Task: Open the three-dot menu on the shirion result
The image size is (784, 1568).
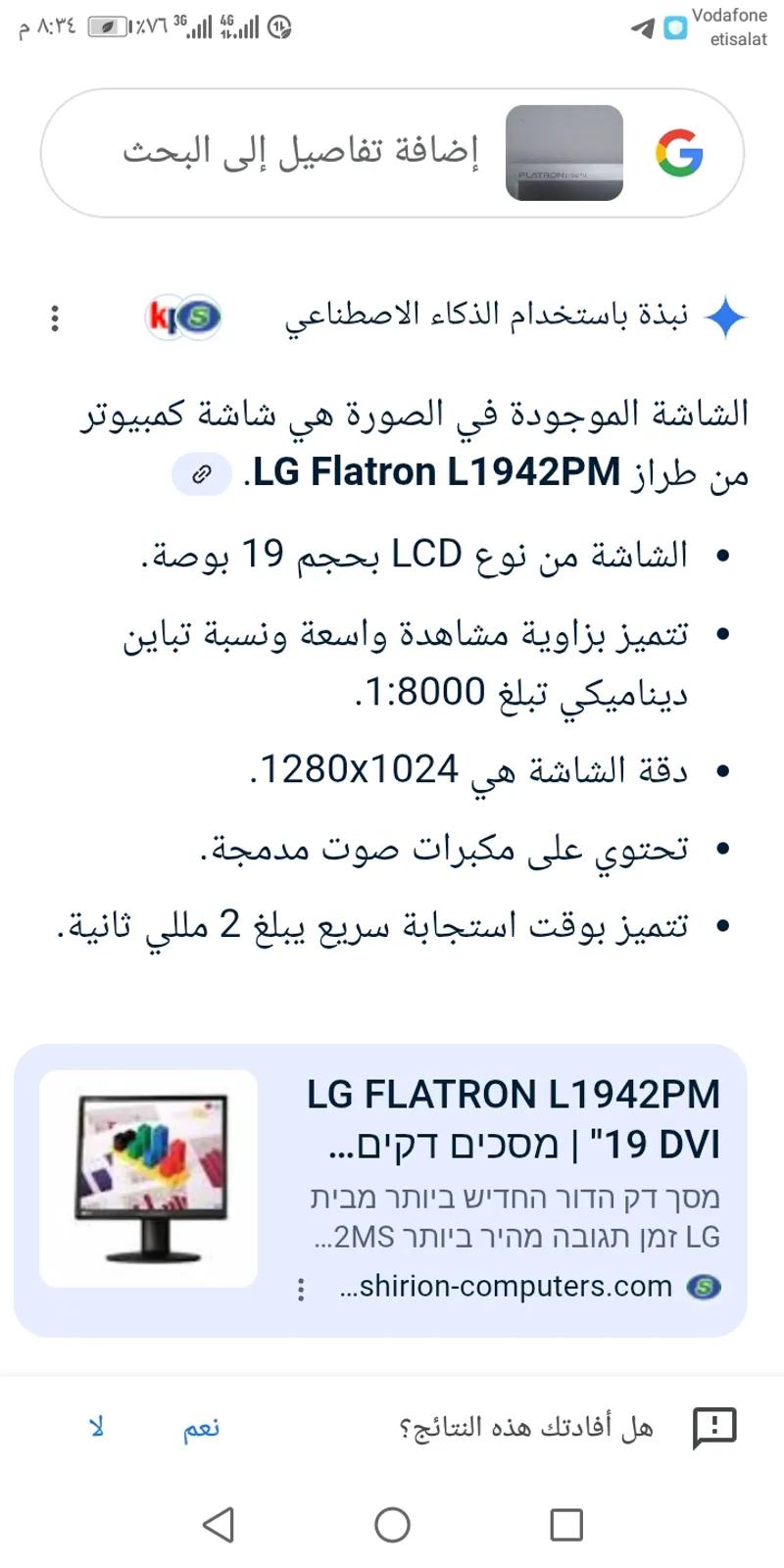Action: (299, 1290)
